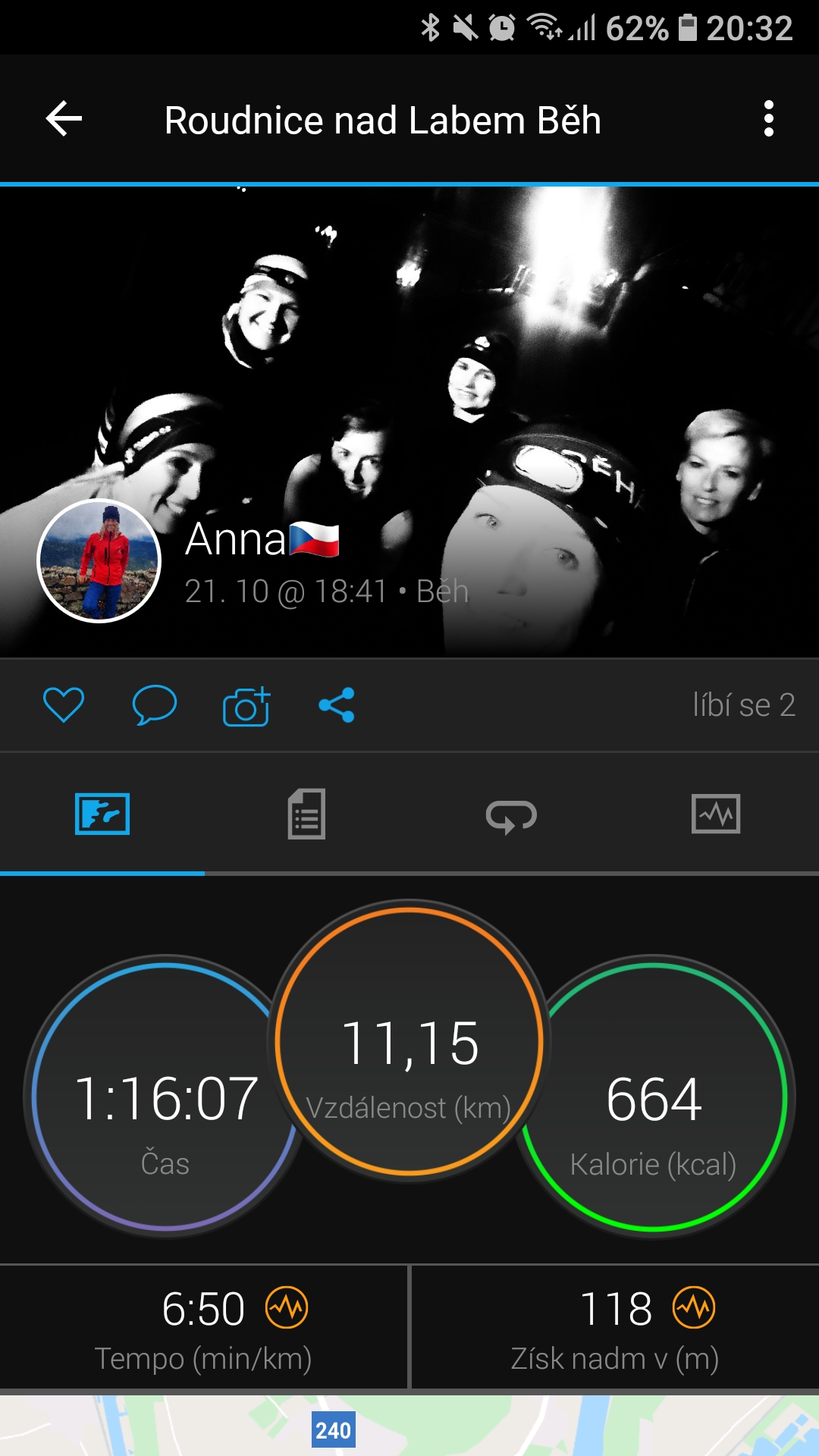Like this activity with the heart

(x=64, y=705)
